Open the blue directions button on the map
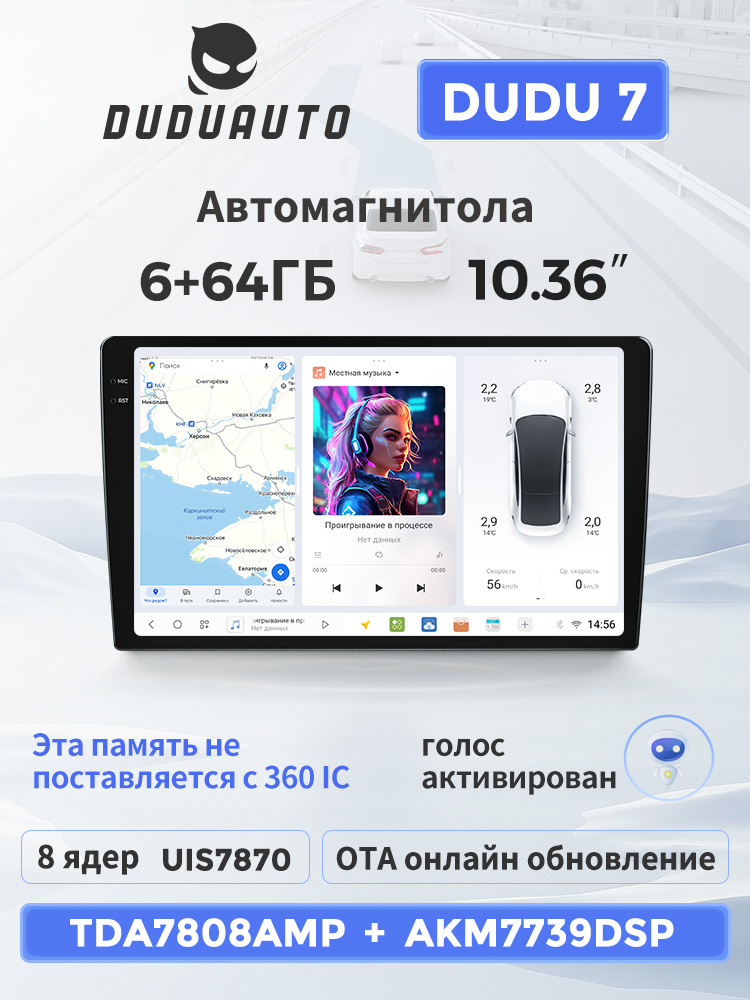 (281, 572)
